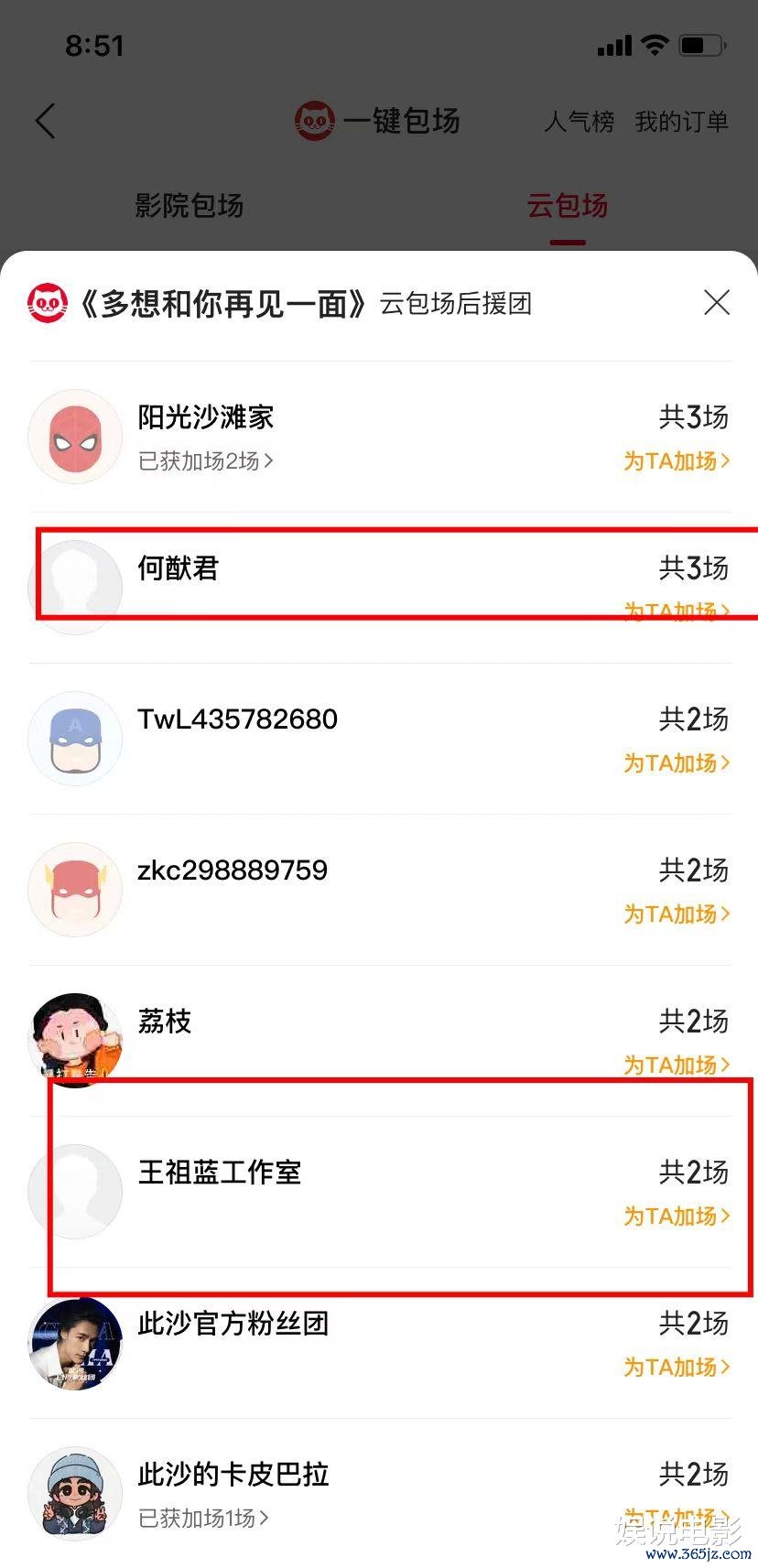Open 我的订单
The image size is (758, 1568).
click(681, 121)
